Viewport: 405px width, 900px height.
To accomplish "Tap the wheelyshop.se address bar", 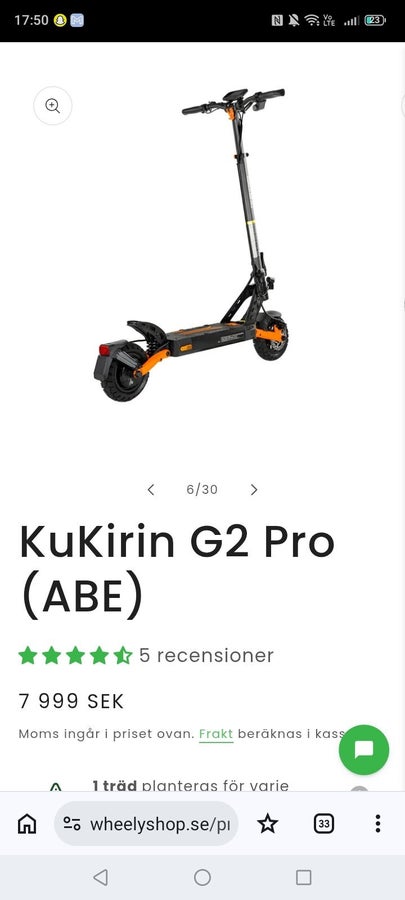I will 146,824.
